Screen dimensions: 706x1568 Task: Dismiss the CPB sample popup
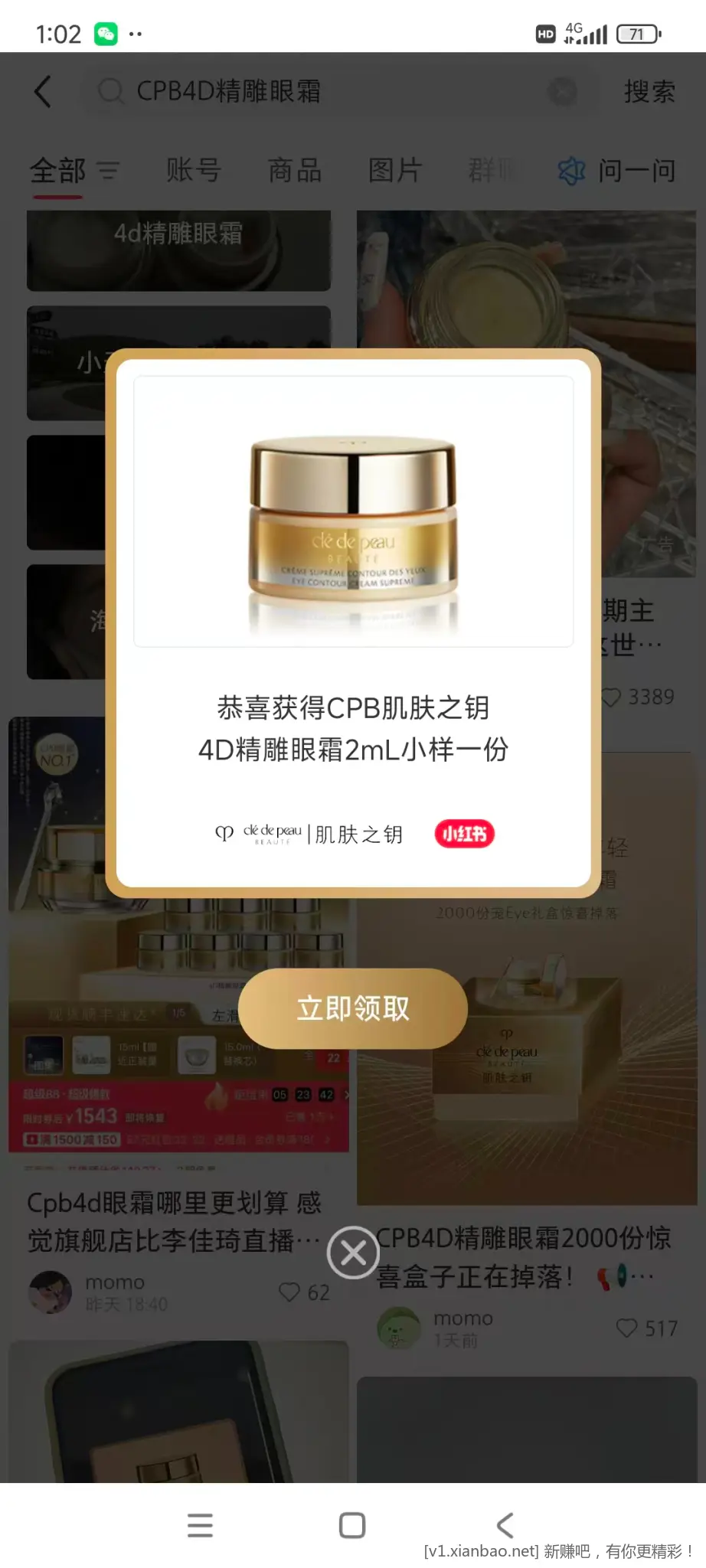tap(353, 1253)
